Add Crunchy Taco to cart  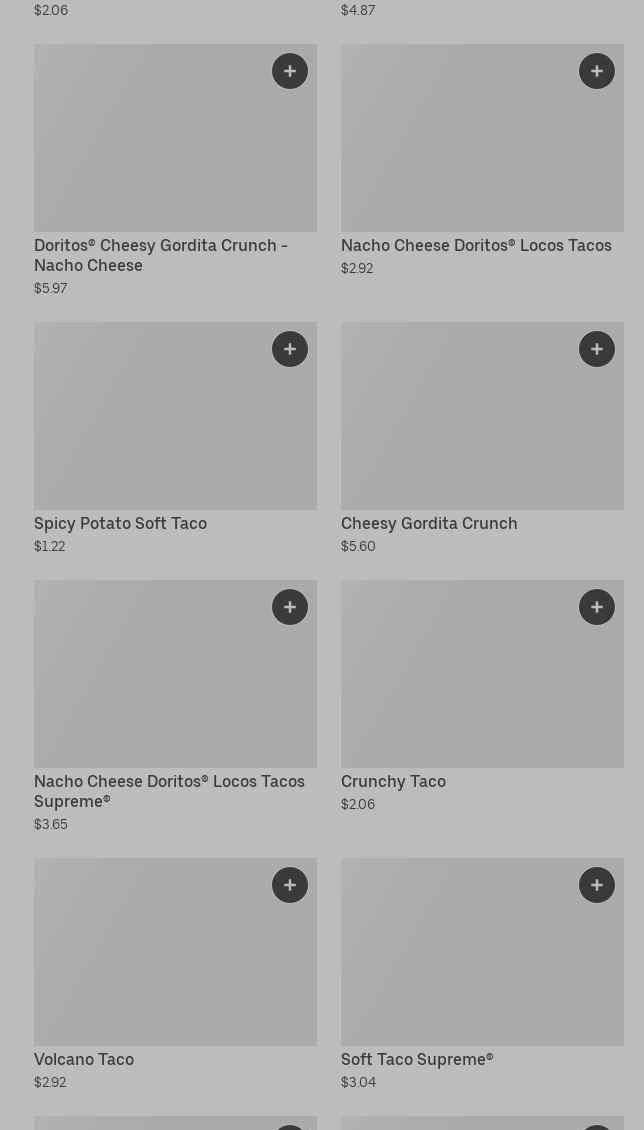pyautogui.click(x=597, y=607)
